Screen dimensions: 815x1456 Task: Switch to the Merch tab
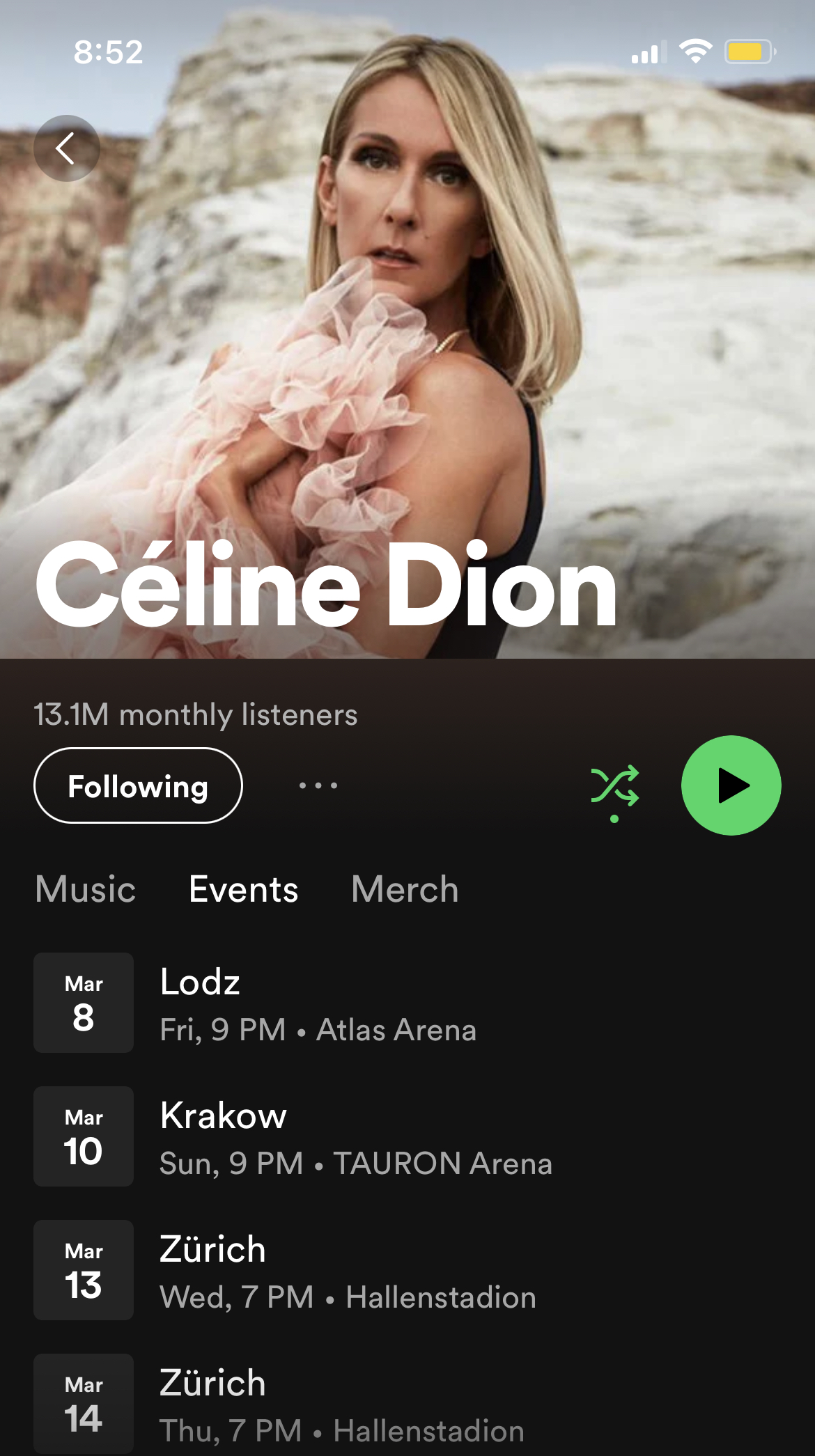pyautogui.click(x=405, y=889)
